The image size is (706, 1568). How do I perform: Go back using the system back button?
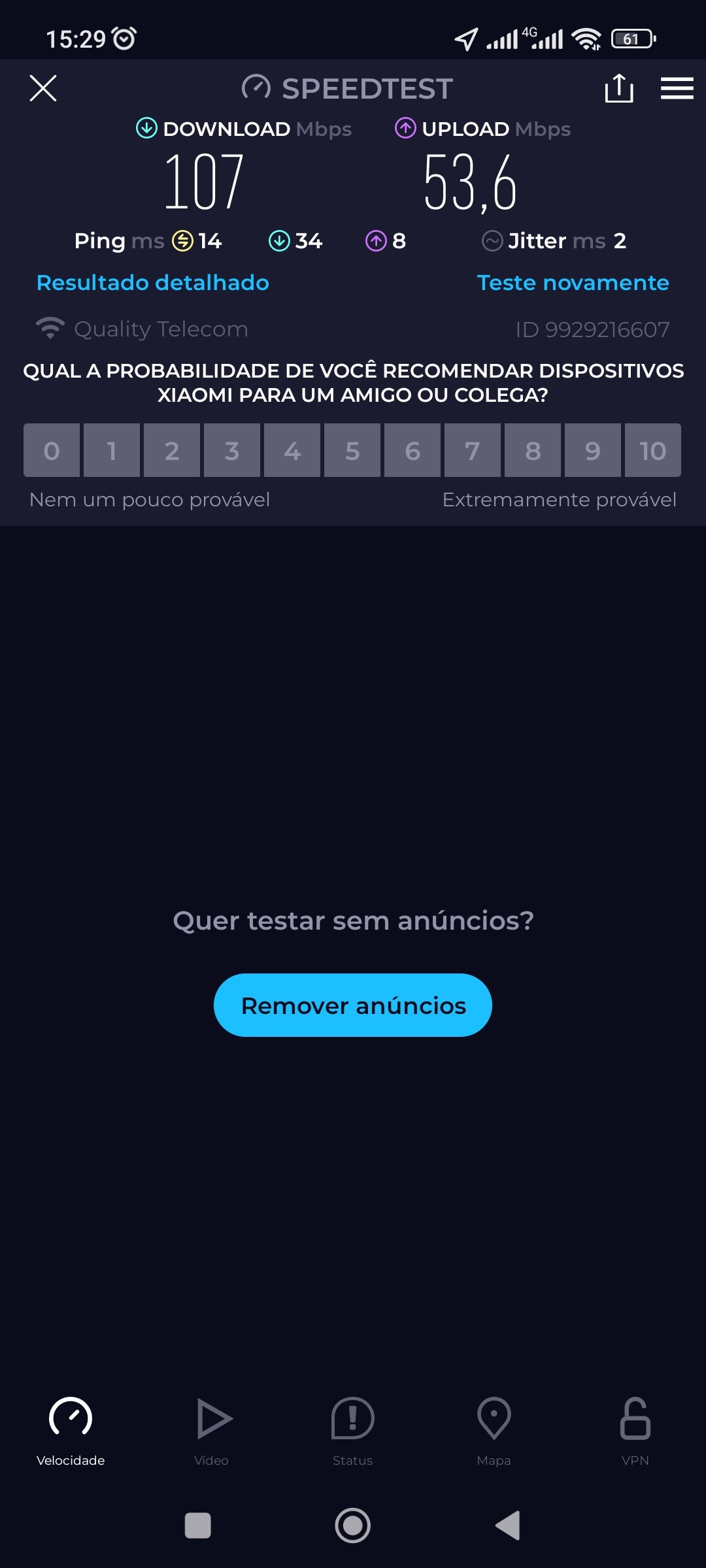click(508, 1526)
